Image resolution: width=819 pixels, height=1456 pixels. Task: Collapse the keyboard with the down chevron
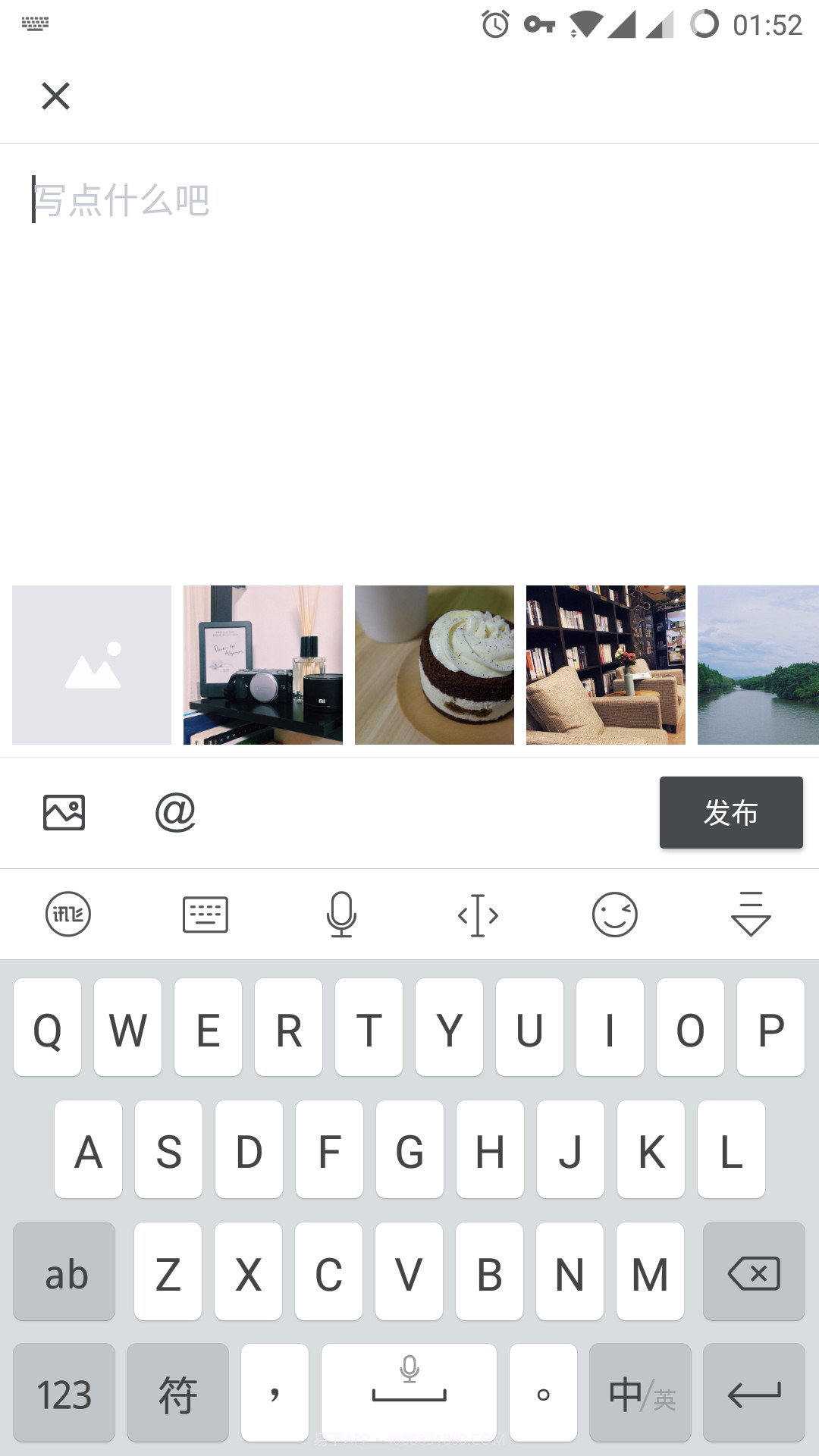750,914
